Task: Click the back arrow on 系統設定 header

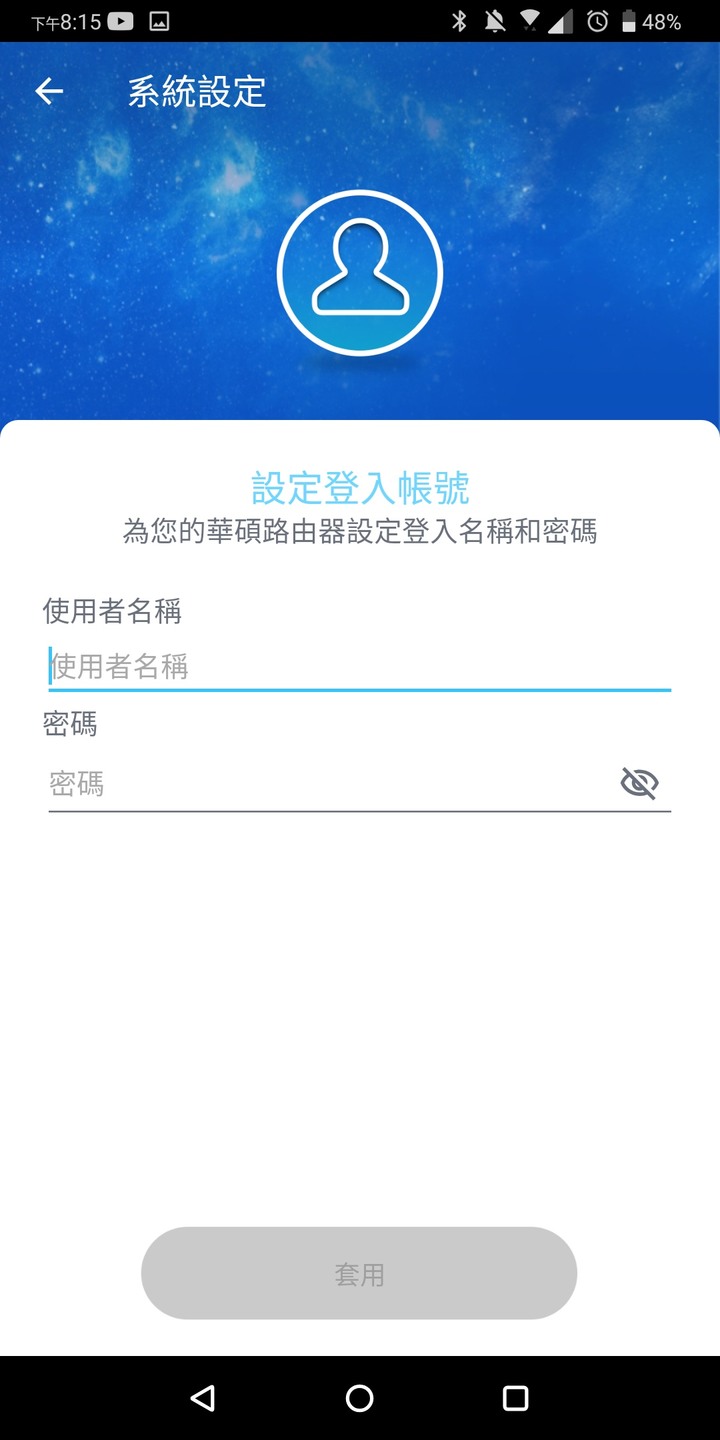Action: [x=48, y=91]
